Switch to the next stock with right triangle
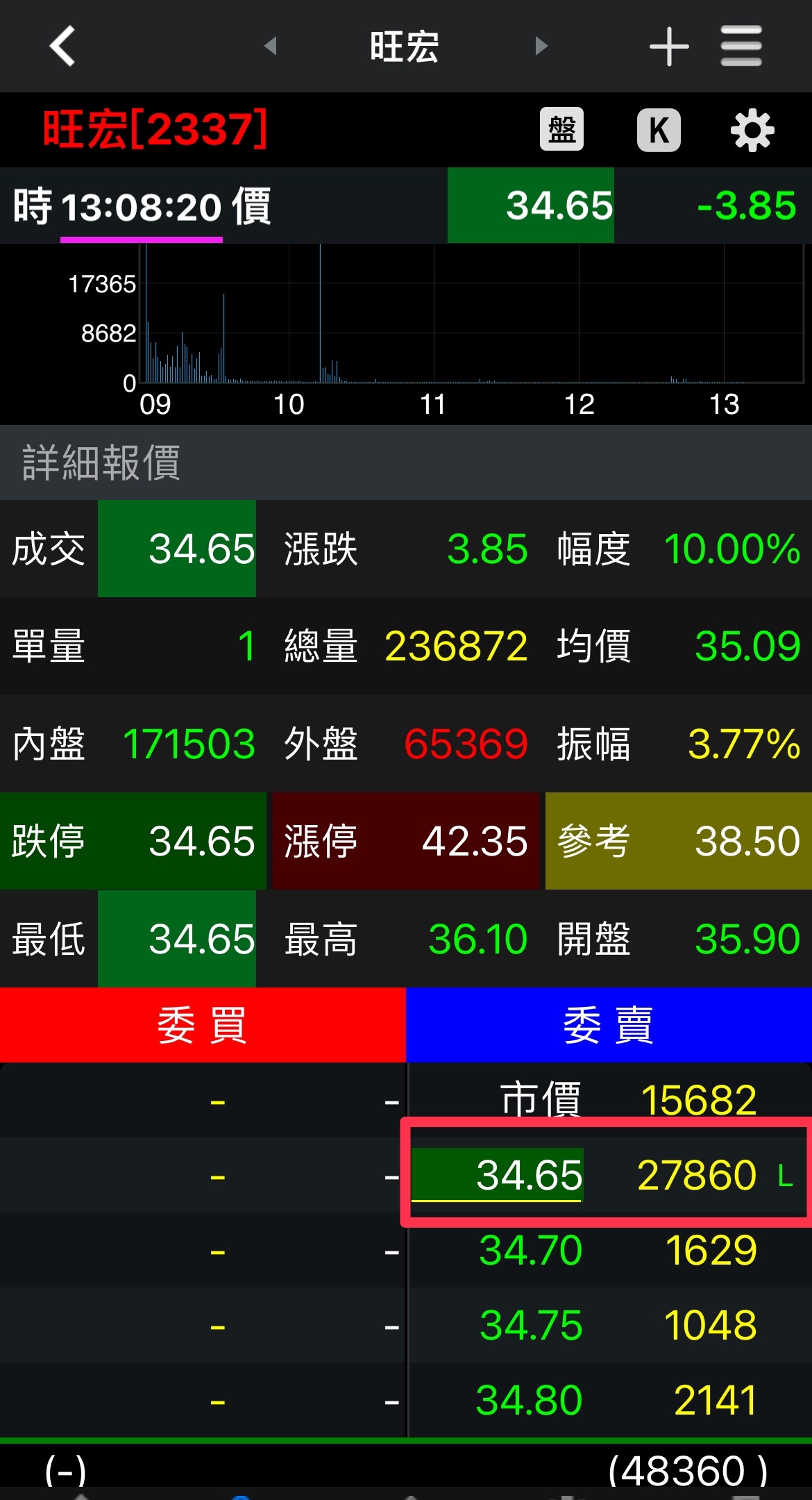The height and width of the screenshot is (1500, 812). click(541, 47)
